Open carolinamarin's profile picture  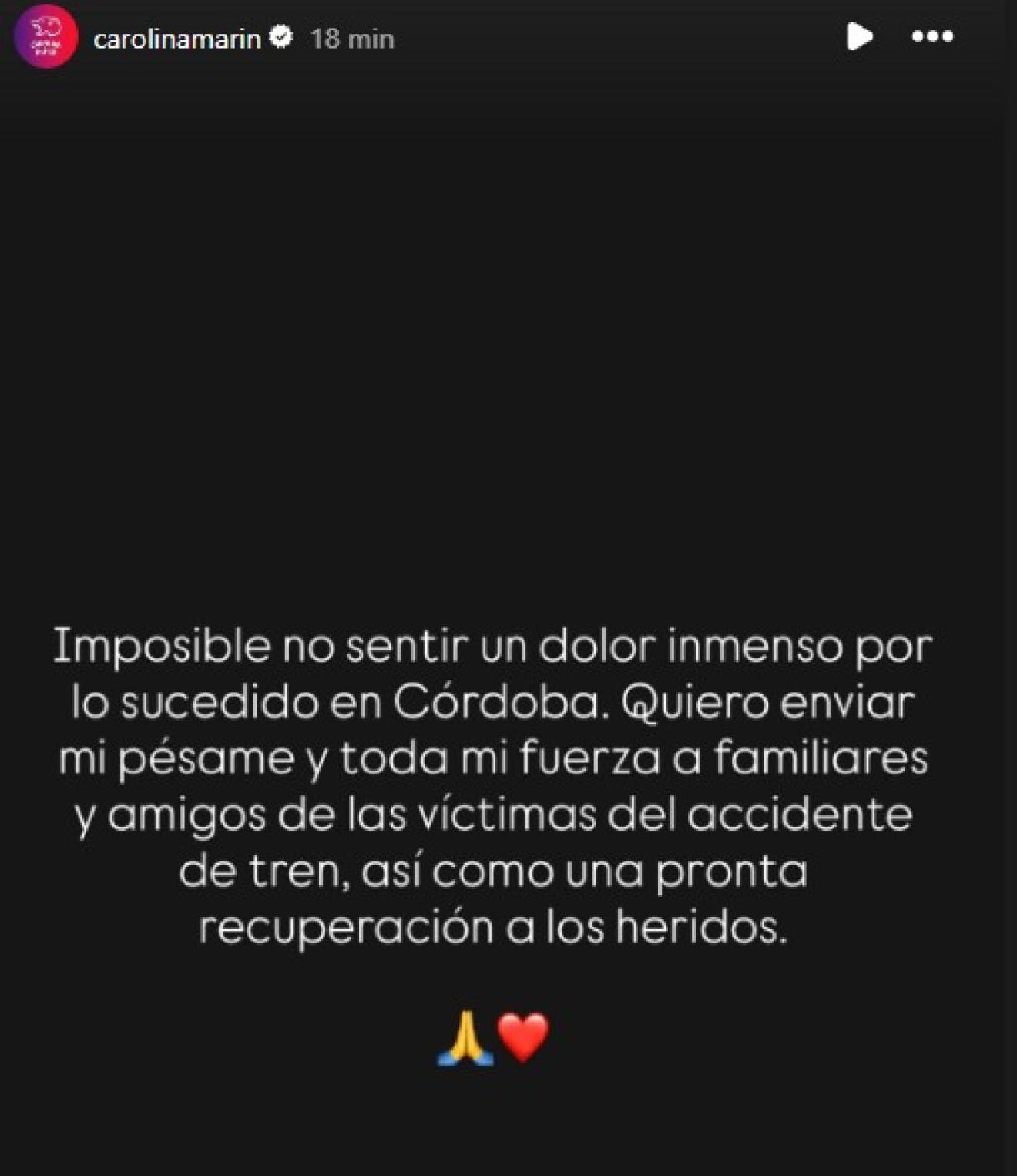click(46, 37)
